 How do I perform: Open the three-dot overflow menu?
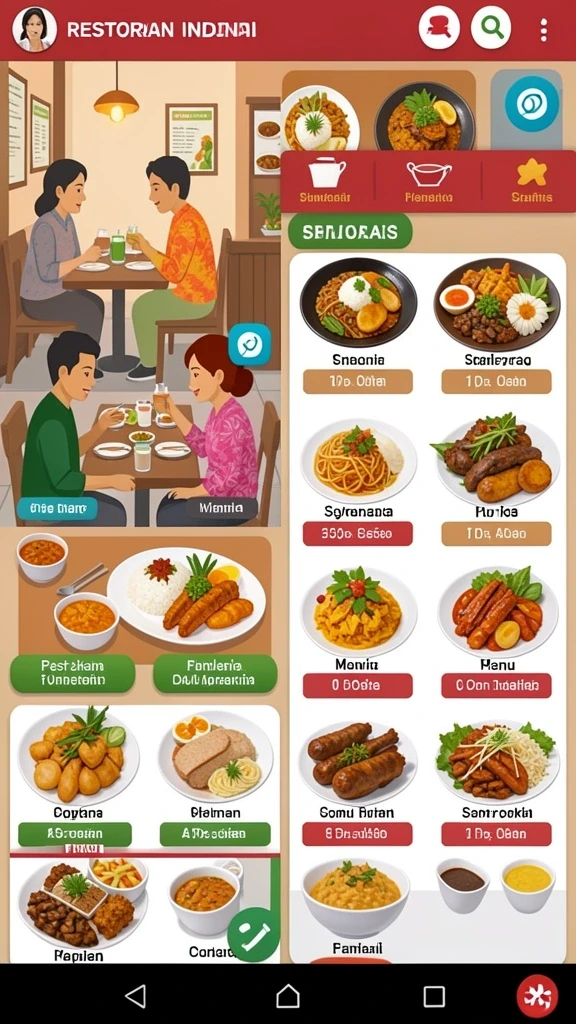click(x=543, y=29)
